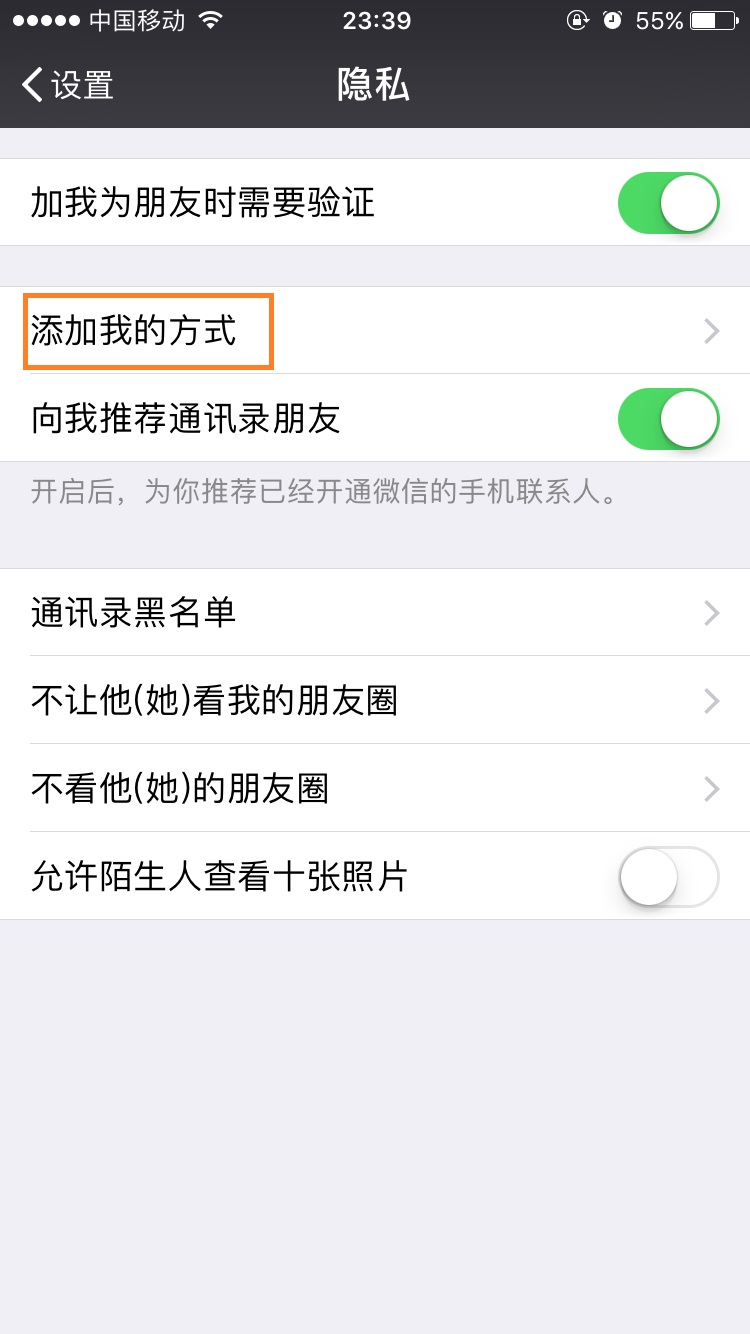This screenshot has height=1334, width=750.
Task: Enable 允许陌生人查看十张照片
Action: click(x=668, y=877)
